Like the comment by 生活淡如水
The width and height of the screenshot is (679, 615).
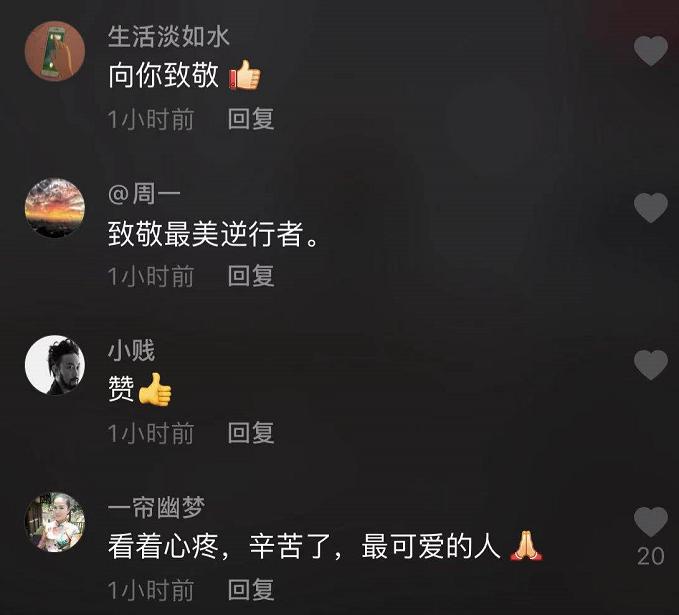[x=651, y=50]
